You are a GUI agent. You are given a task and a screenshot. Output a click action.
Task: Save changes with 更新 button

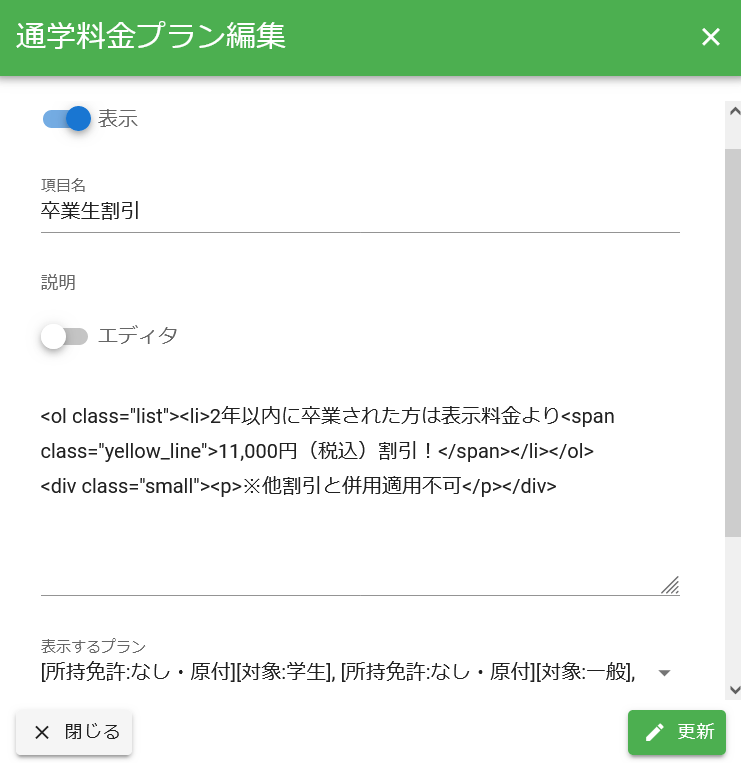pos(677,732)
